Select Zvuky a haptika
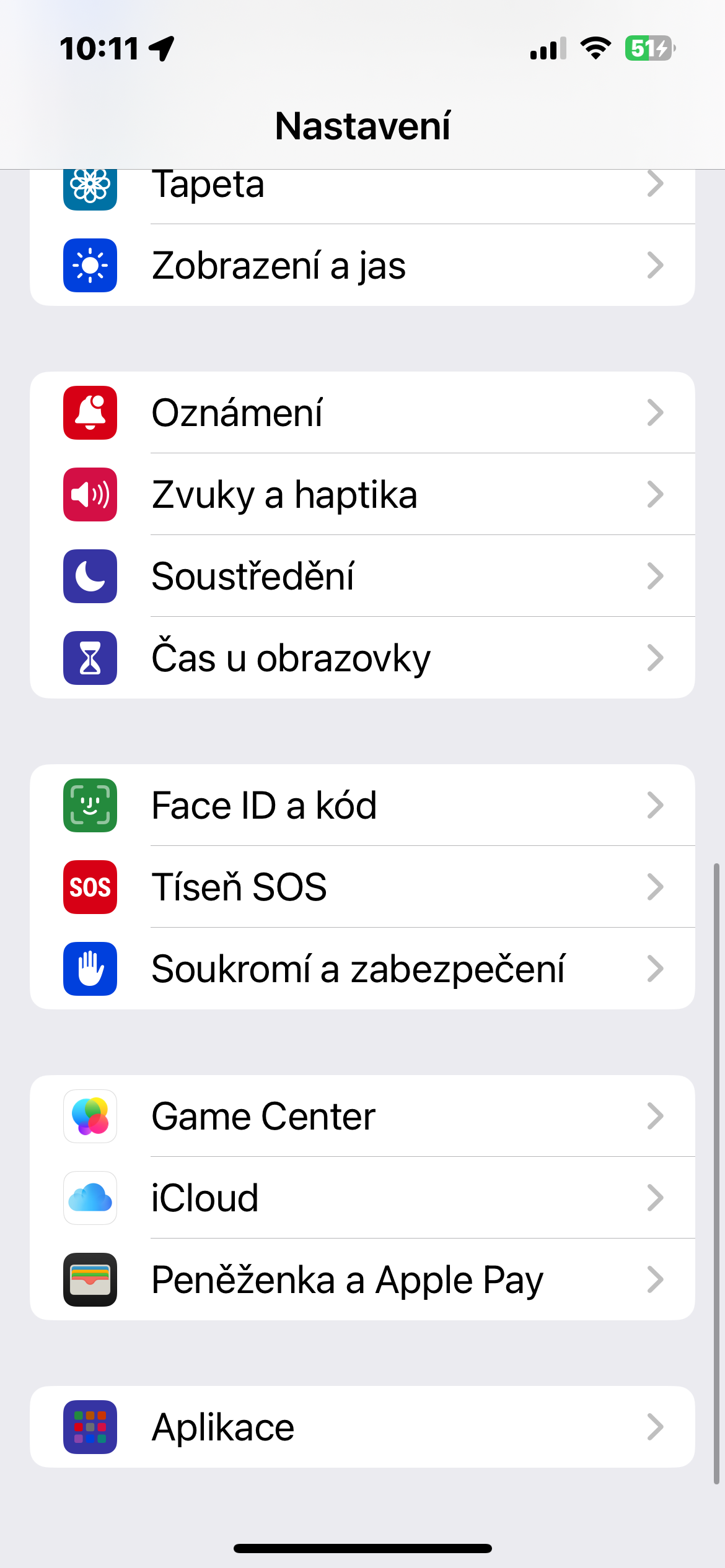The height and width of the screenshot is (1568, 725). click(362, 494)
